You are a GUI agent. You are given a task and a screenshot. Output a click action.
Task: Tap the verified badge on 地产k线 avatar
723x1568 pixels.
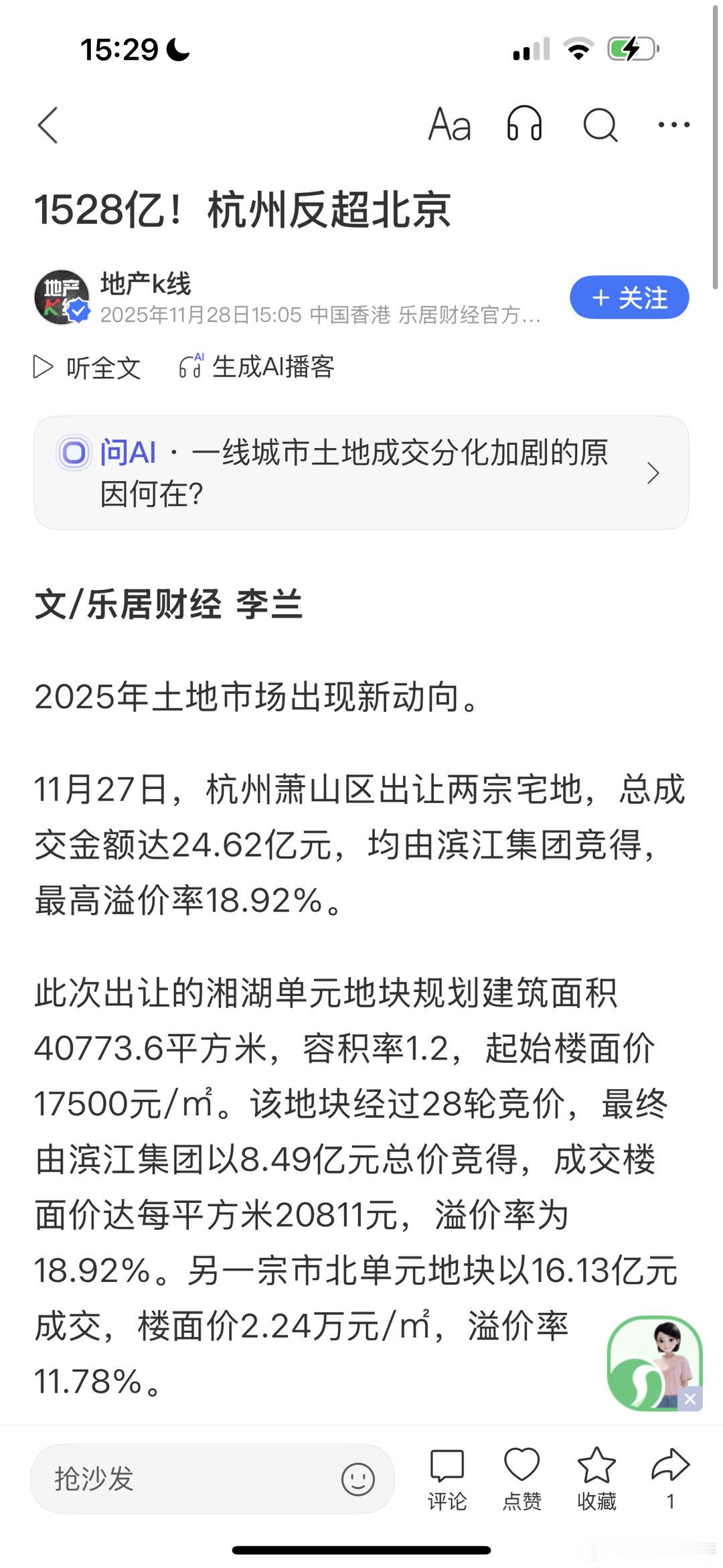click(78, 312)
